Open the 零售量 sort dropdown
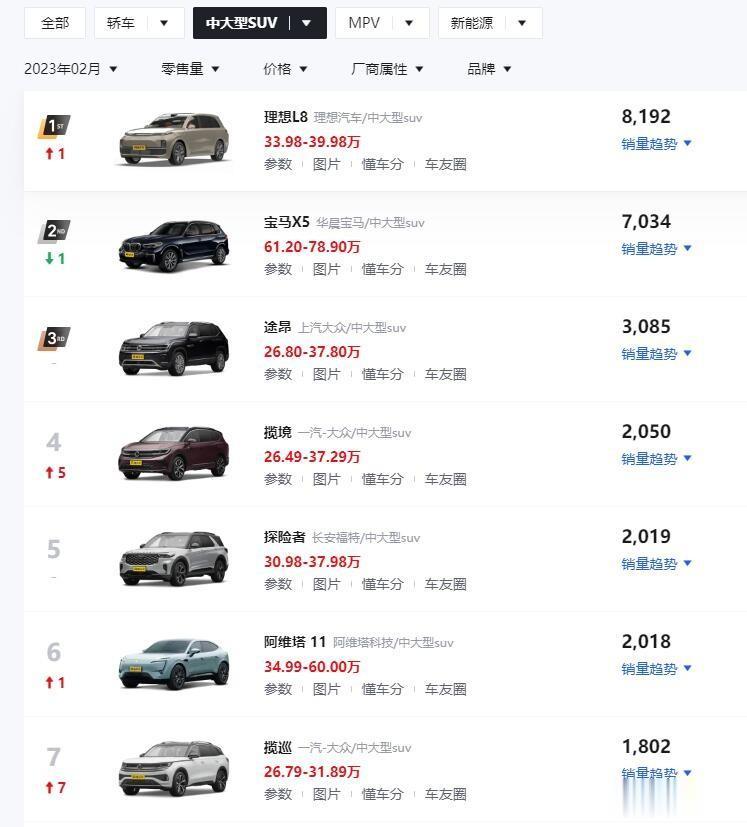This screenshot has width=747, height=827. coord(190,69)
